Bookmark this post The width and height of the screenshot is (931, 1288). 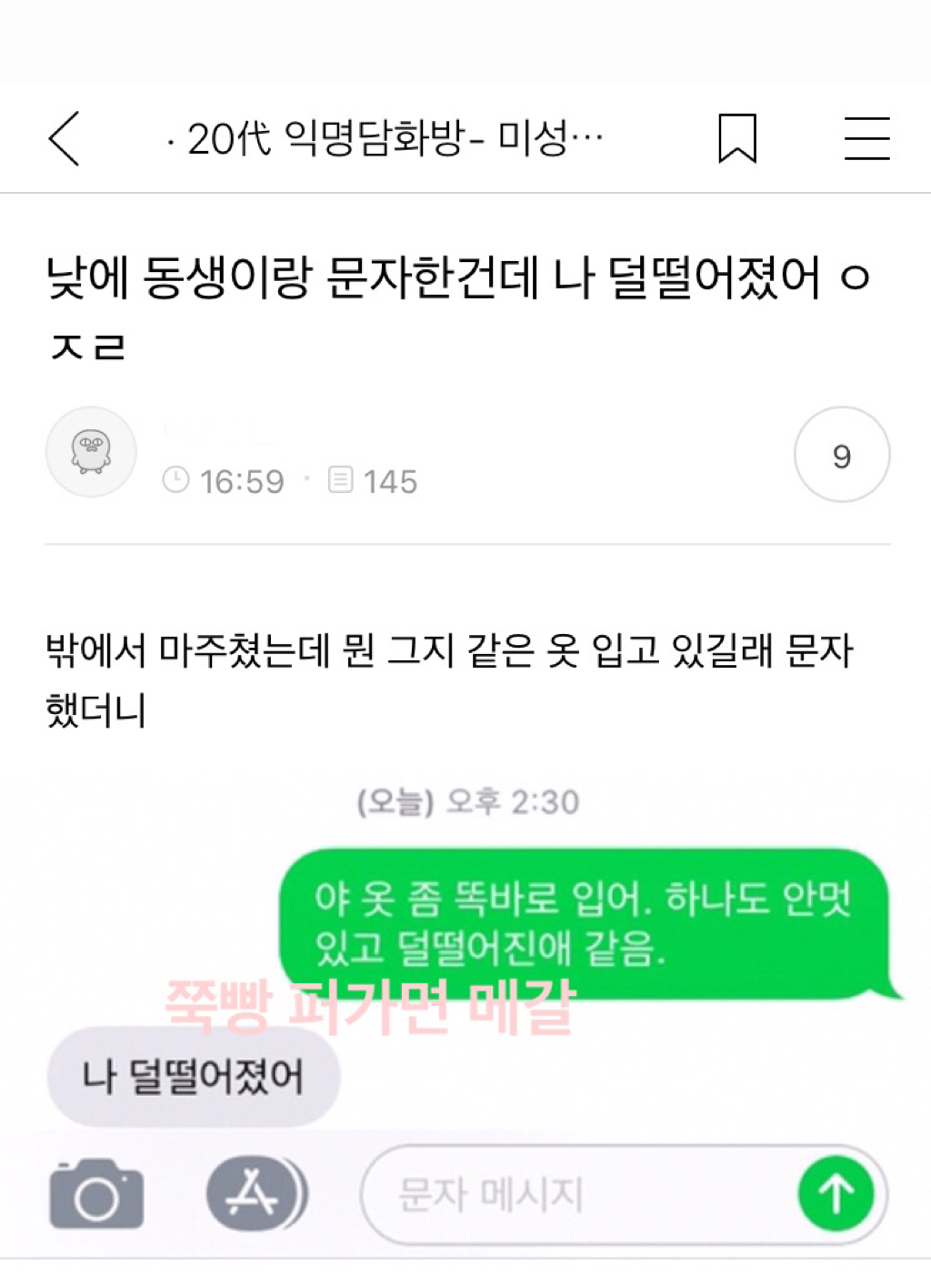736,138
